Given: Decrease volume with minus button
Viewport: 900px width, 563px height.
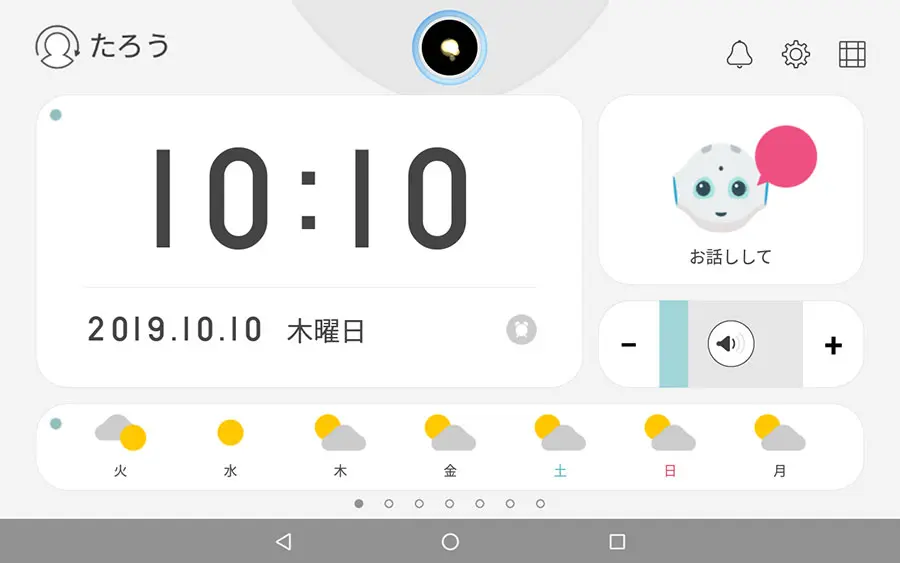Looking at the screenshot, I should tap(629, 345).
